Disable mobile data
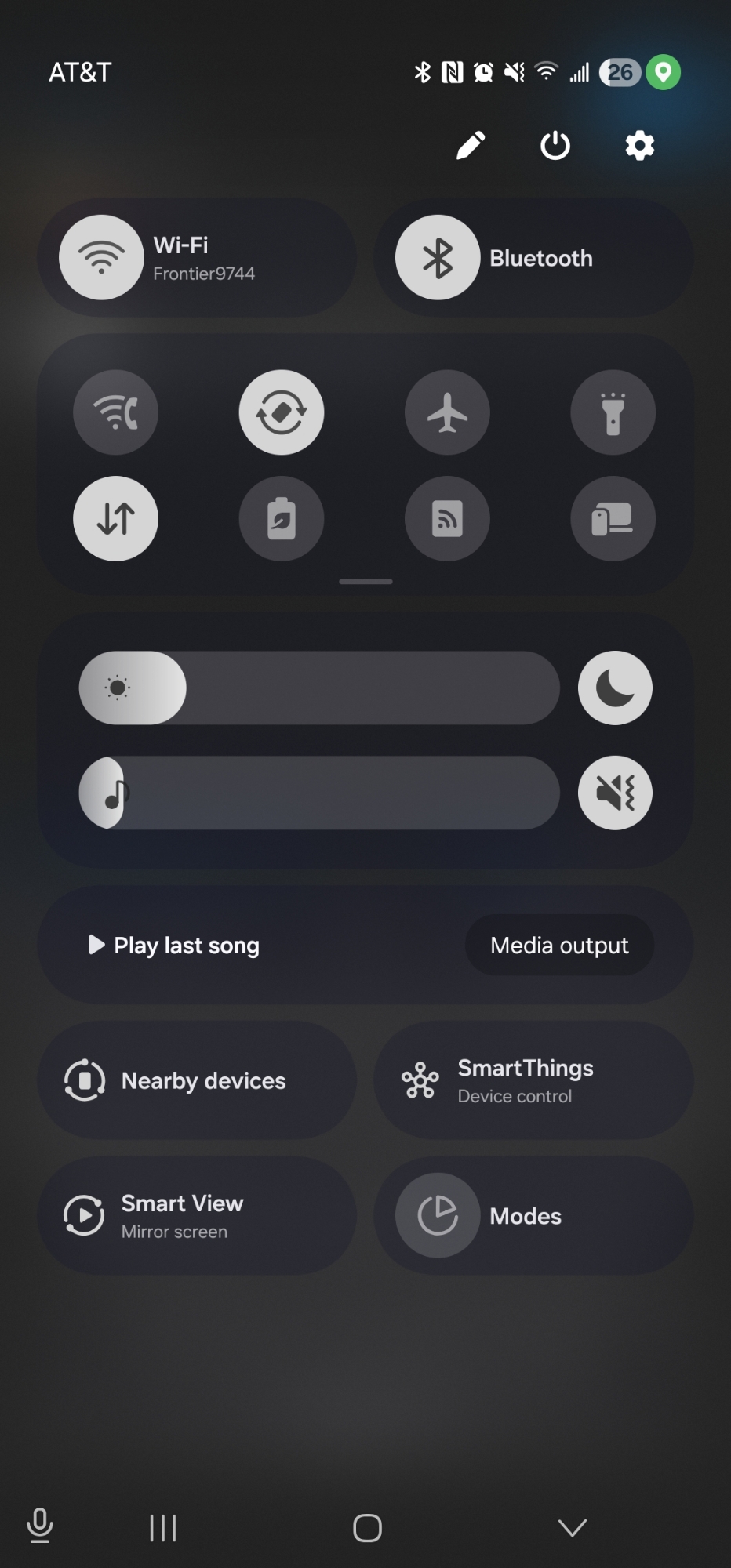The image size is (731, 1568). (x=116, y=518)
